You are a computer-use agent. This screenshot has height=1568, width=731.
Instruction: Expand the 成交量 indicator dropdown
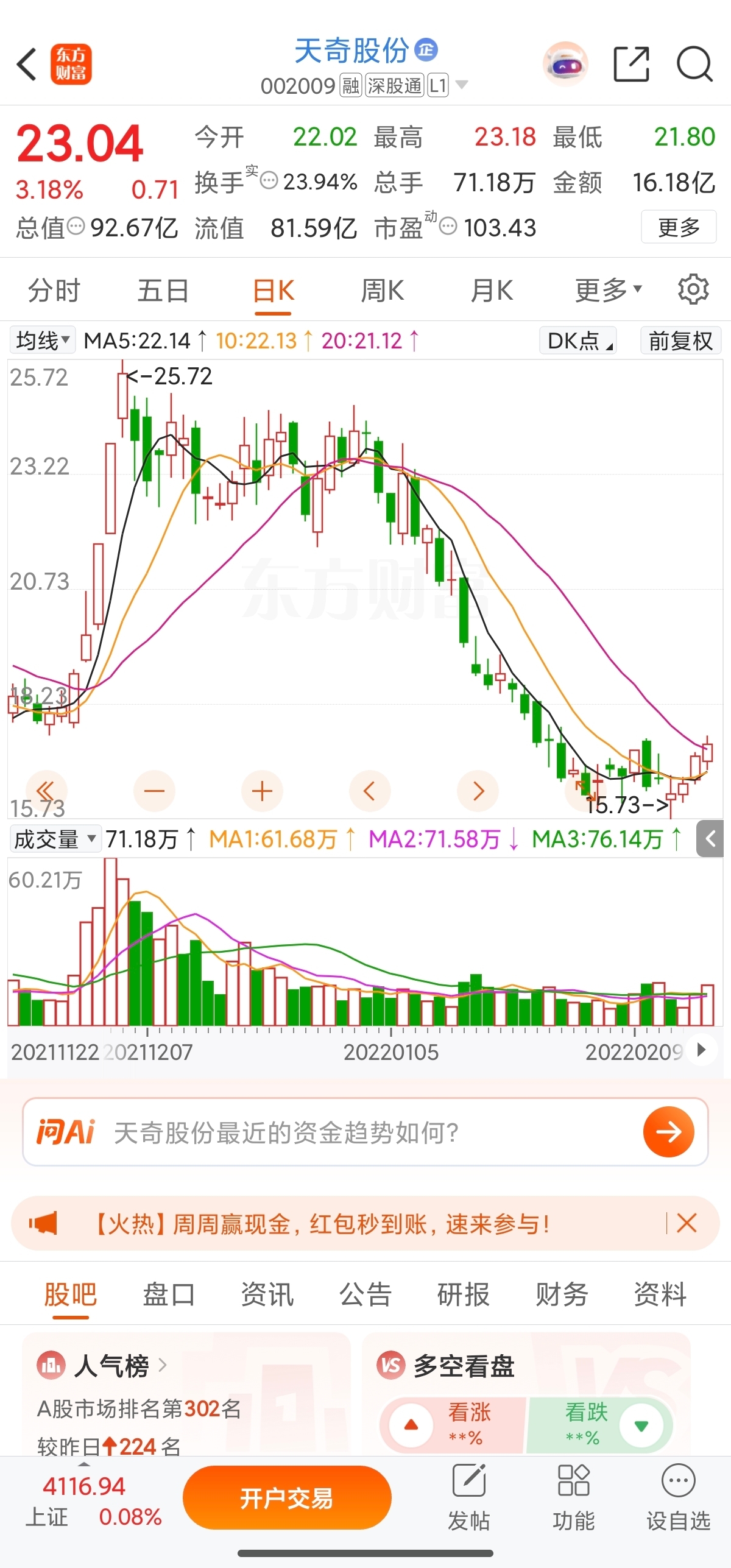pyautogui.click(x=55, y=839)
